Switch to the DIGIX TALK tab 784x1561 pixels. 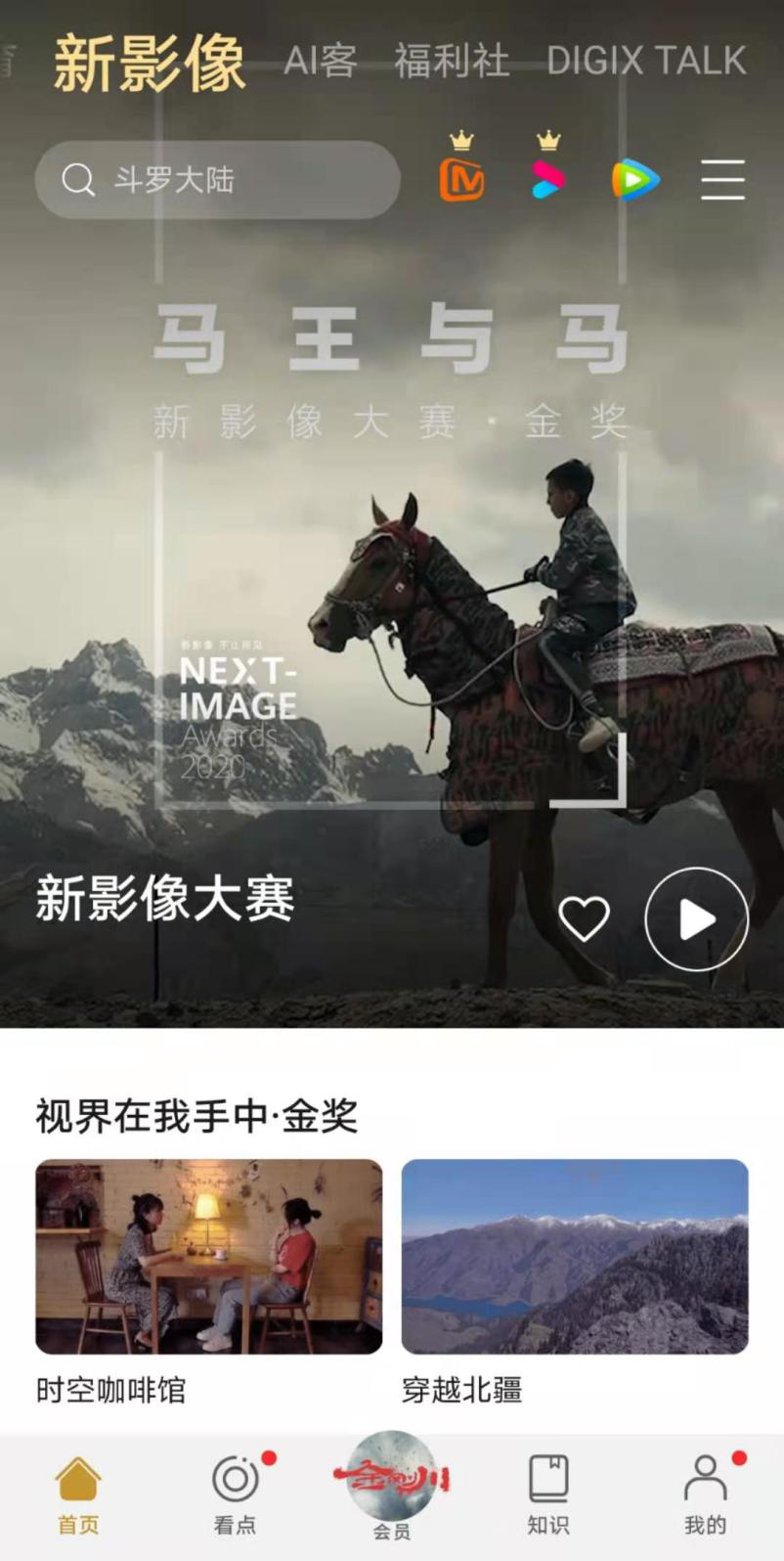pos(646,61)
